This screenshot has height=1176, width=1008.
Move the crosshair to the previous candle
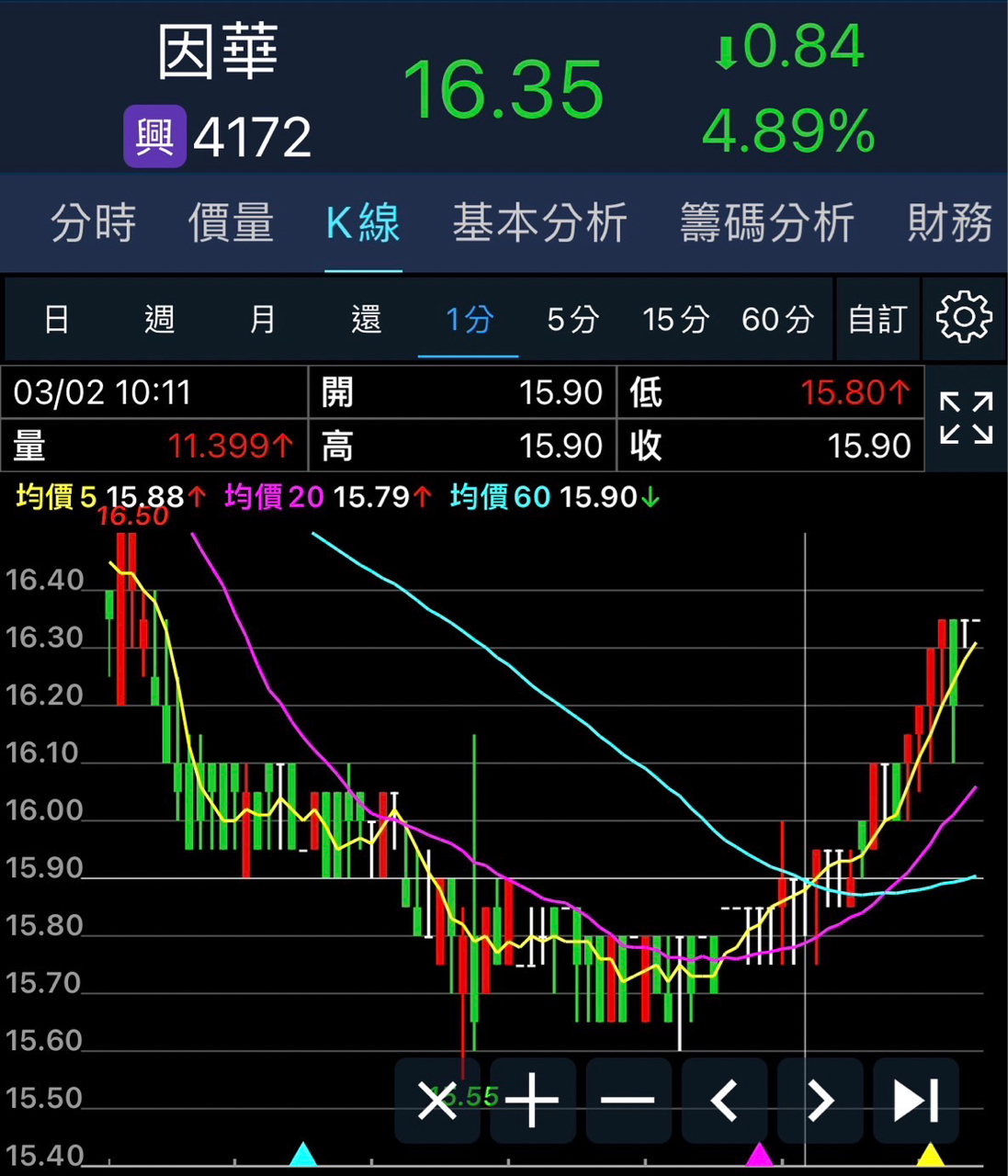[724, 1100]
